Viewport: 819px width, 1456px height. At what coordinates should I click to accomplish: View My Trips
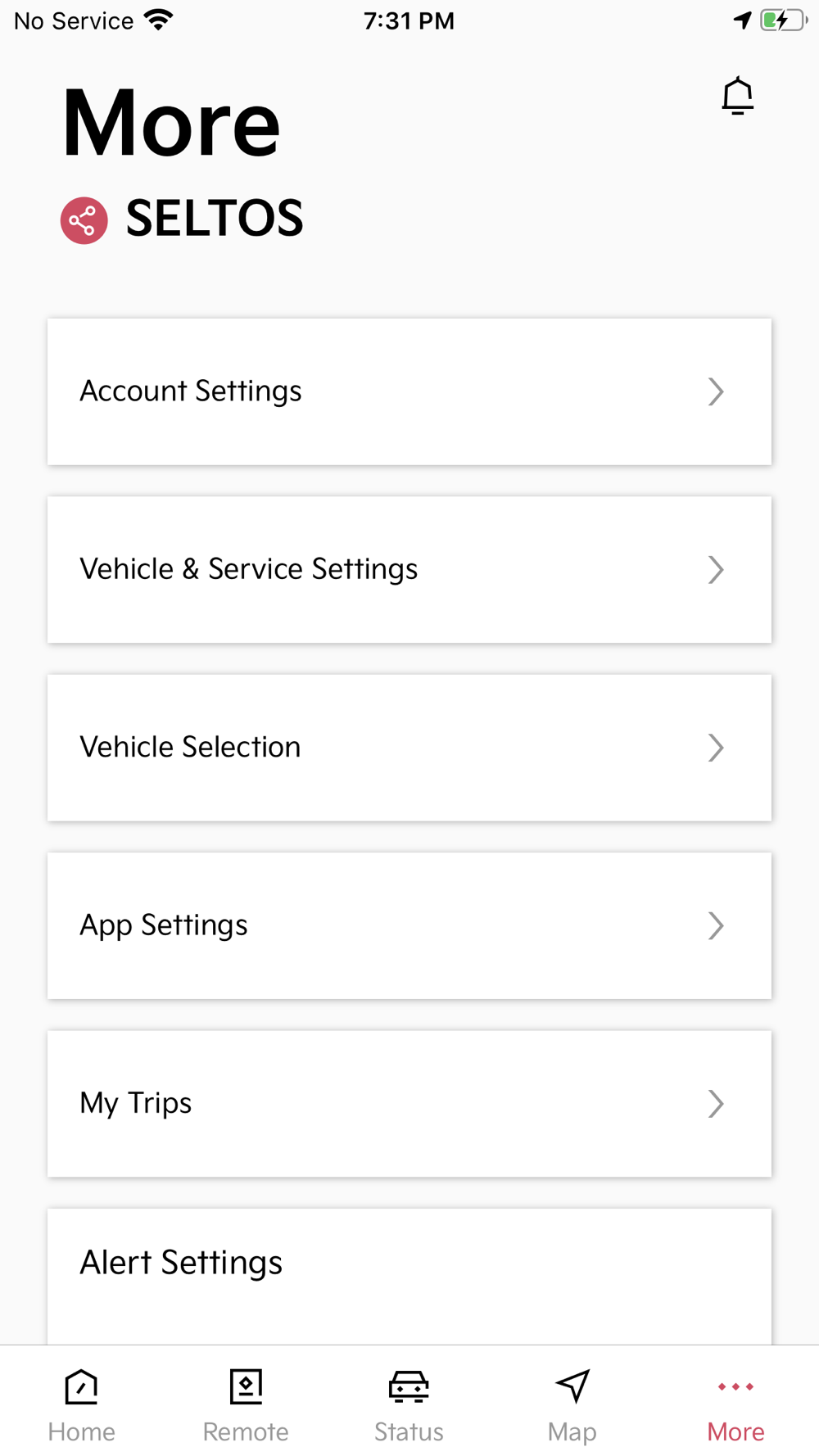[x=409, y=1104]
